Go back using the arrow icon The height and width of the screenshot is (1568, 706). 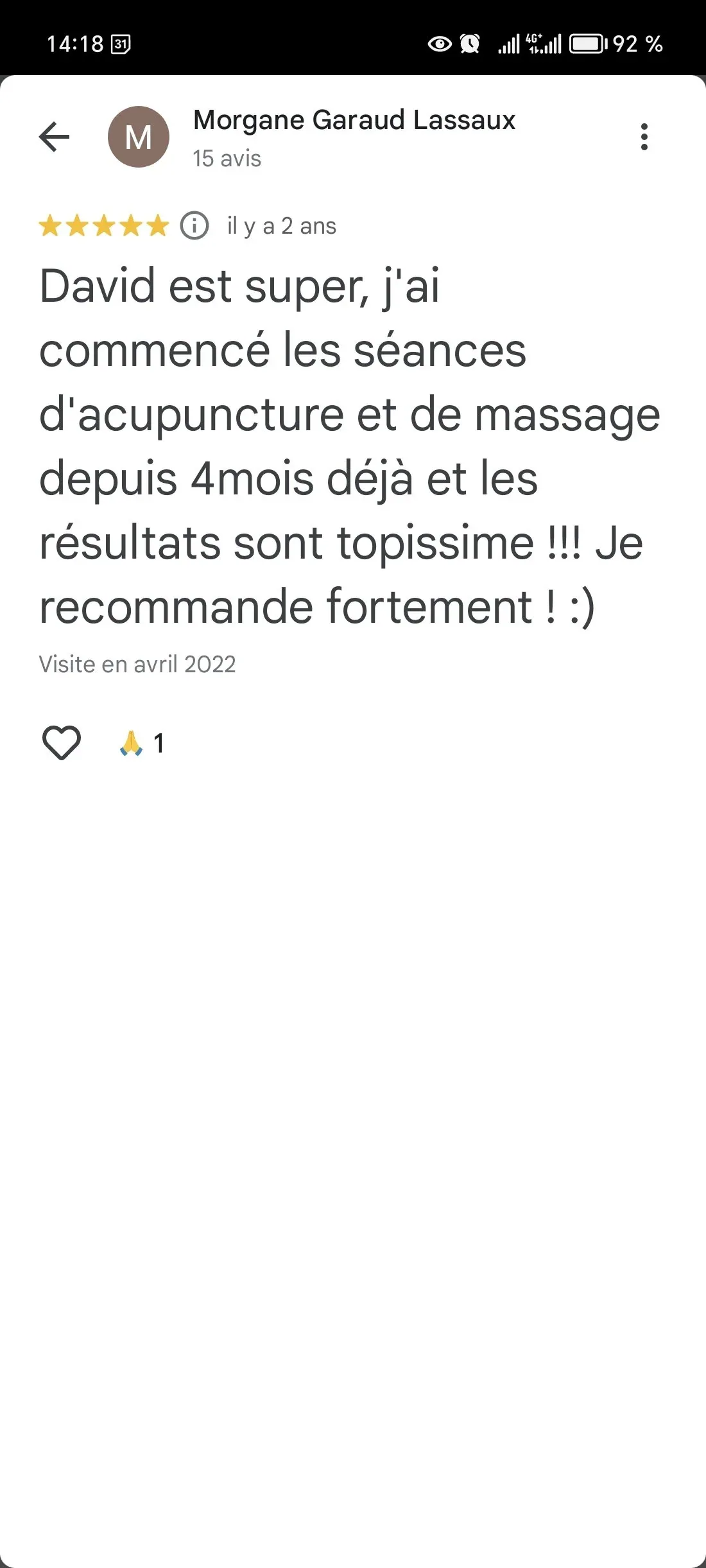pos(55,137)
